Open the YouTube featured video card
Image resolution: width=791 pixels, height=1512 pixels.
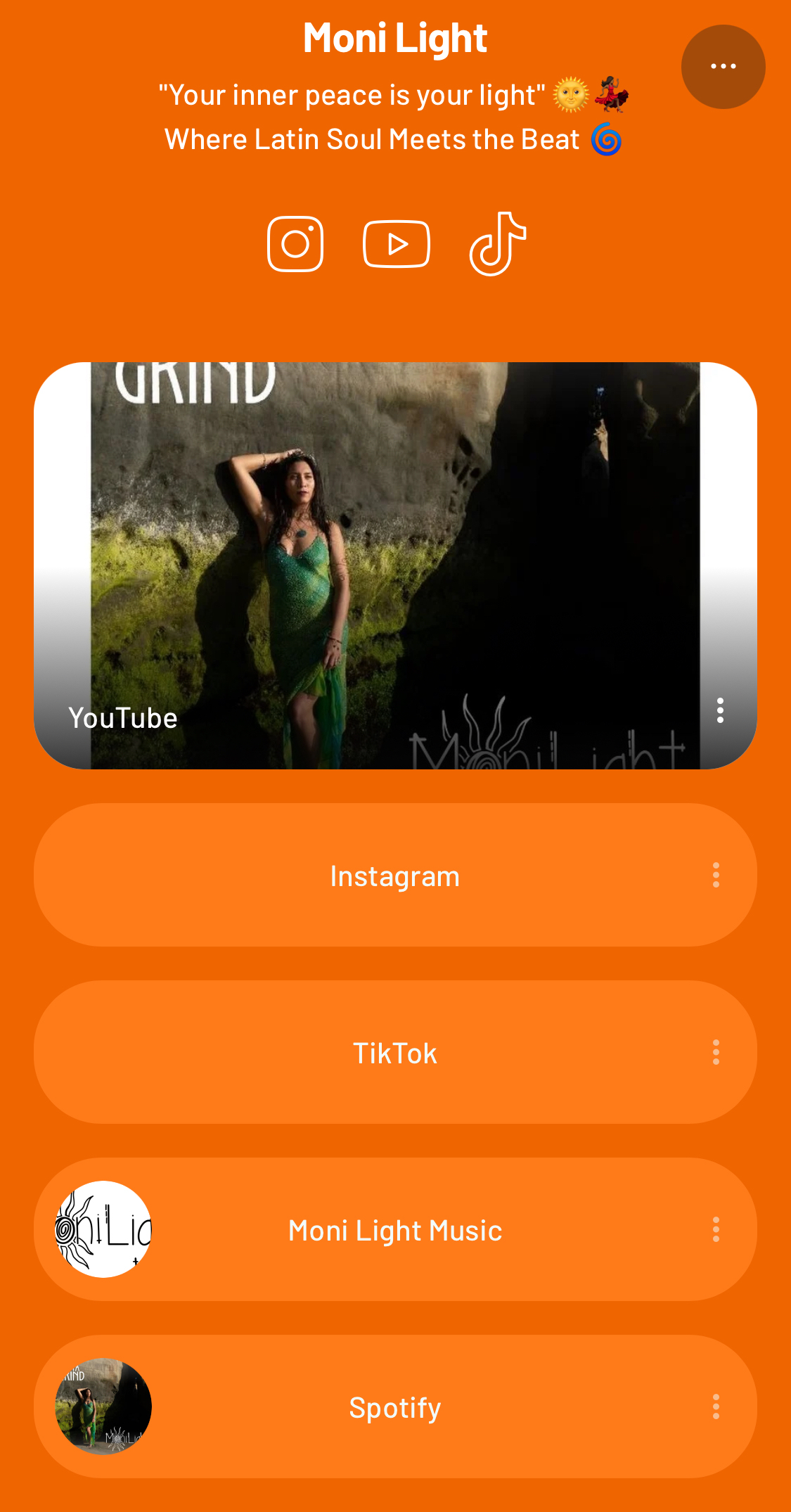tap(395, 565)
